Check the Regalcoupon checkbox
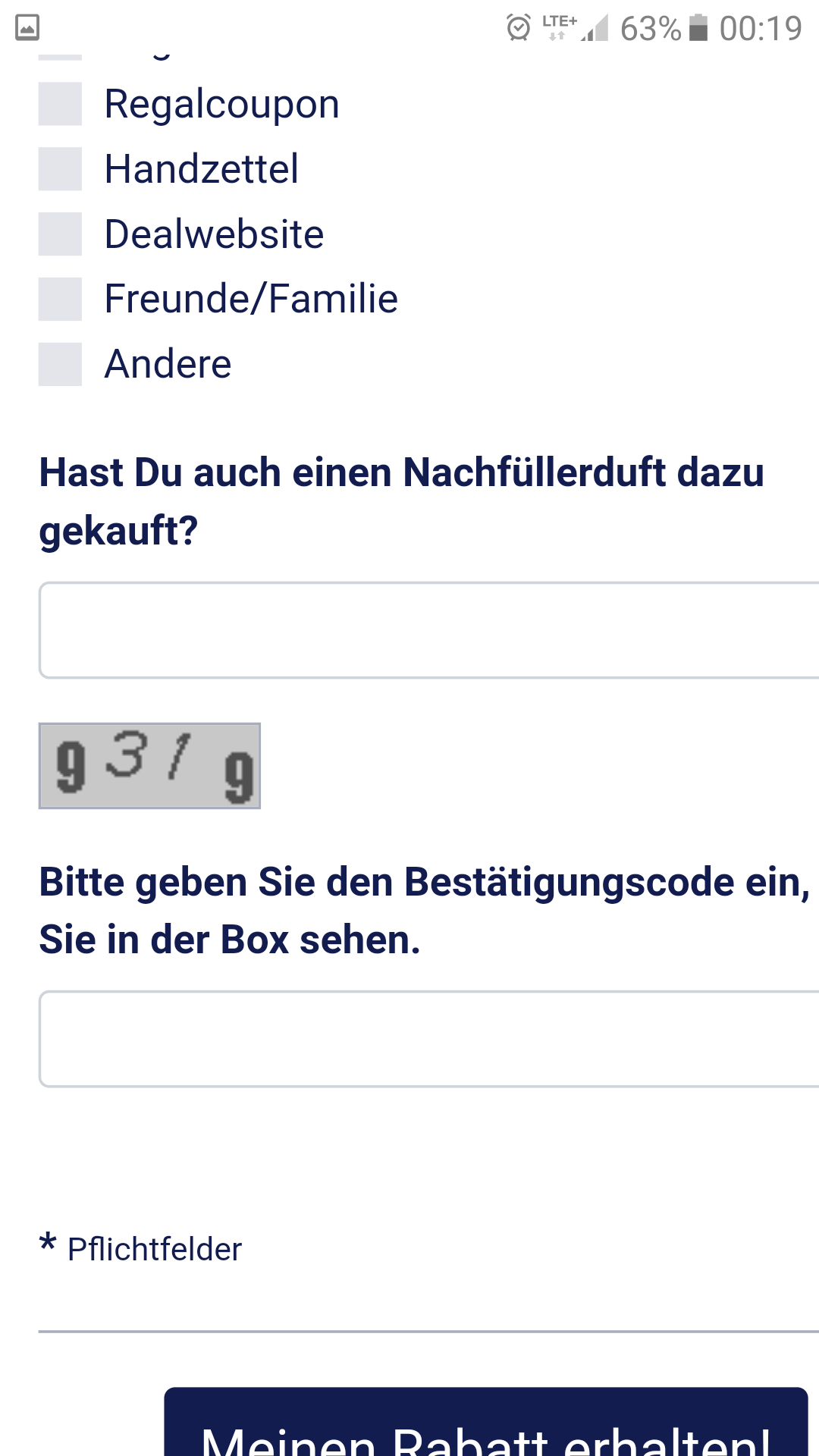Screen dimensions: 819x1456 [60, 104]
